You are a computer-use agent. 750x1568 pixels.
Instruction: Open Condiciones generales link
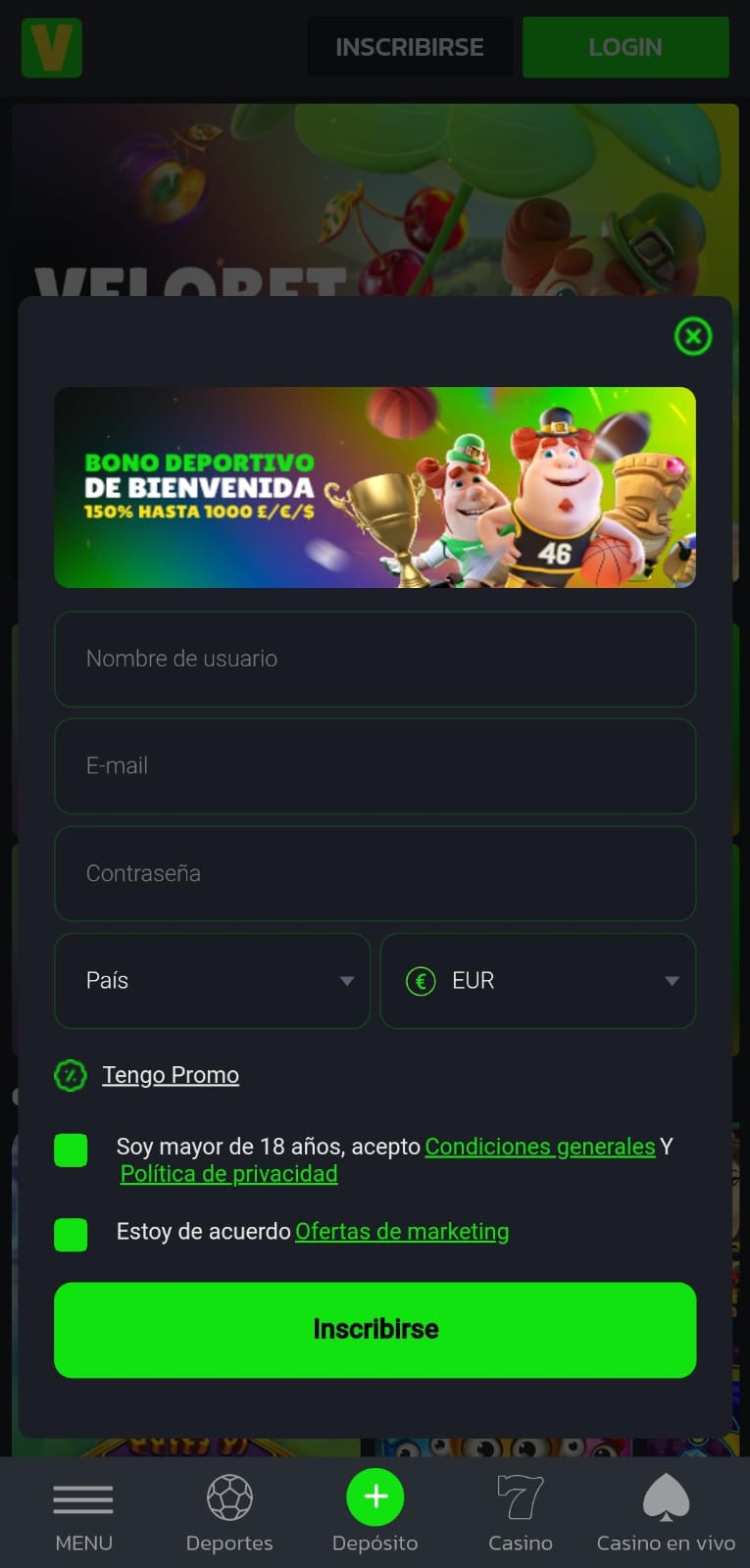[540, 1146]
